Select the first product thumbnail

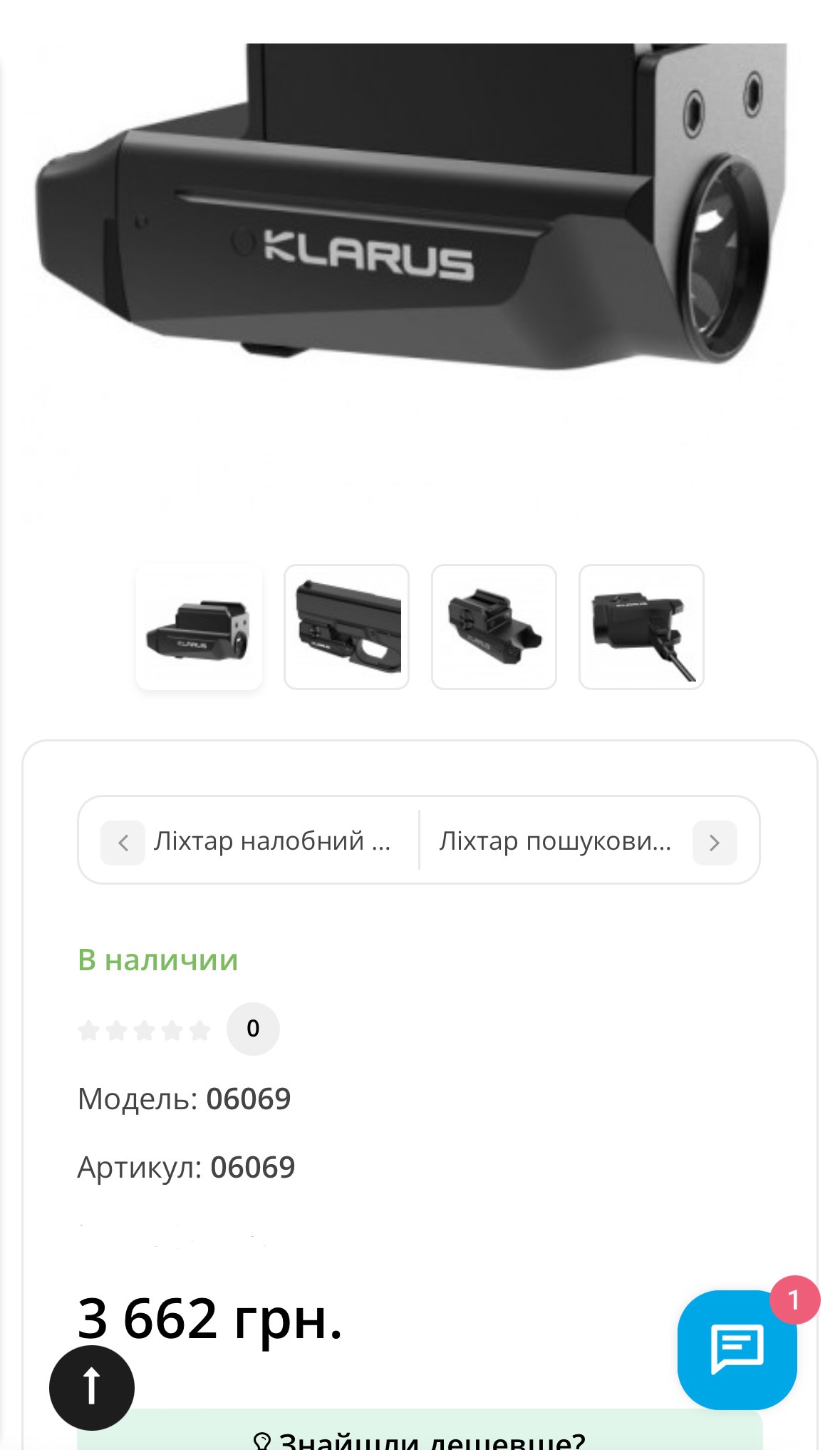click(x=199, y=627)
